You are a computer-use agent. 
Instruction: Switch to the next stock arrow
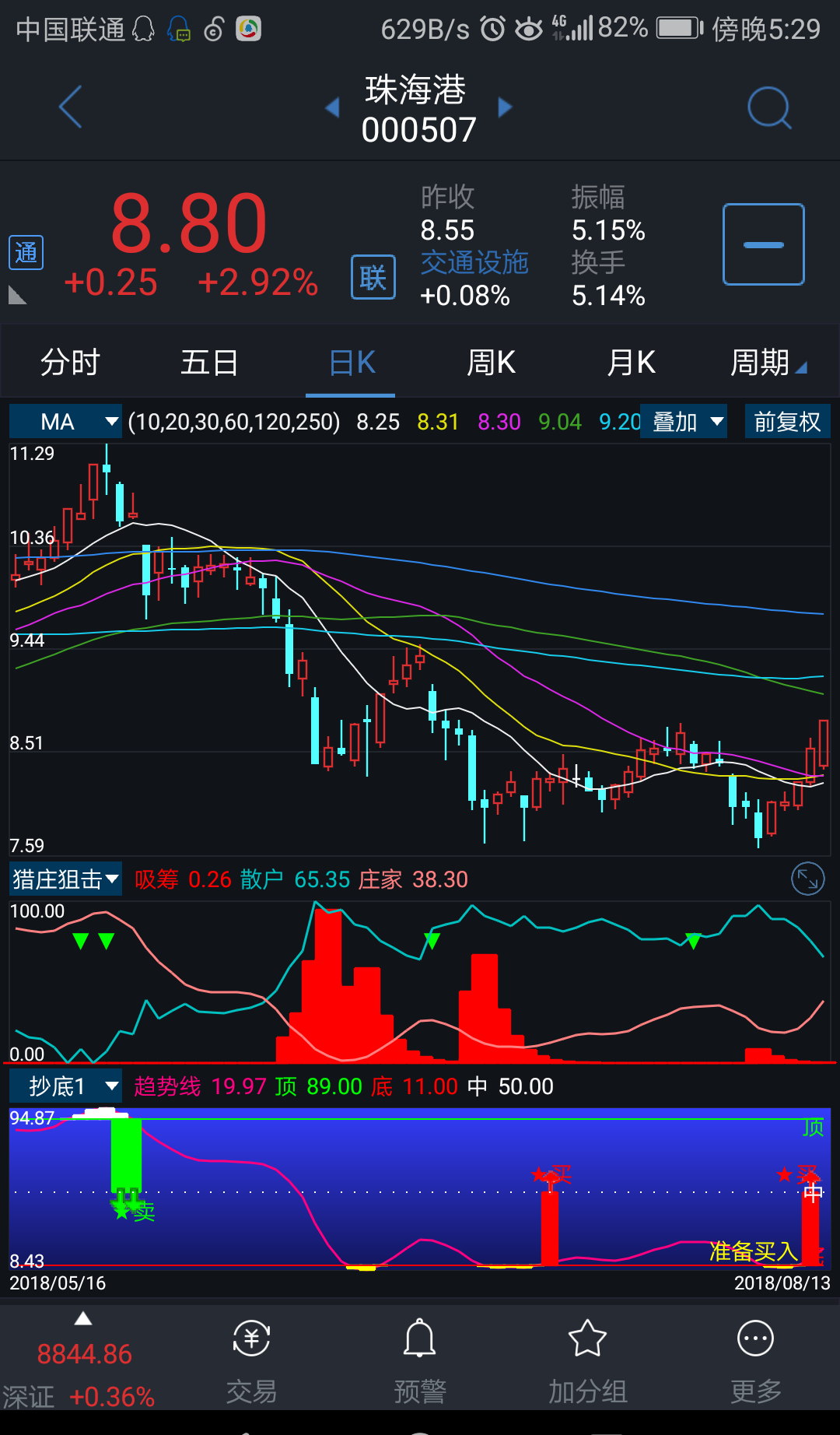pyautogui.click(x=505, y=107)
